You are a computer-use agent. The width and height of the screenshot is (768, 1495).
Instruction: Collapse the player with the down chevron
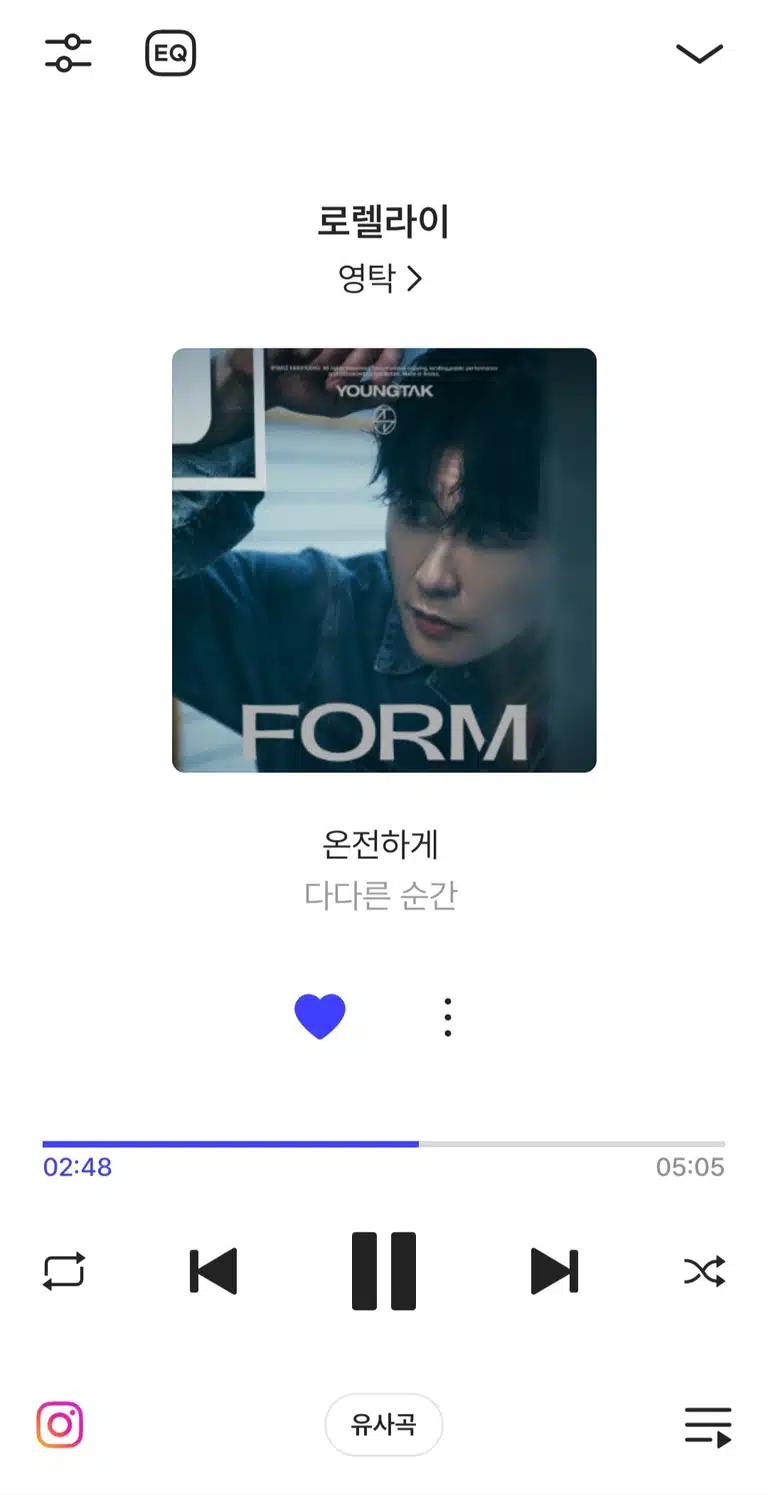pyautogui.click(x=699, y=53)
